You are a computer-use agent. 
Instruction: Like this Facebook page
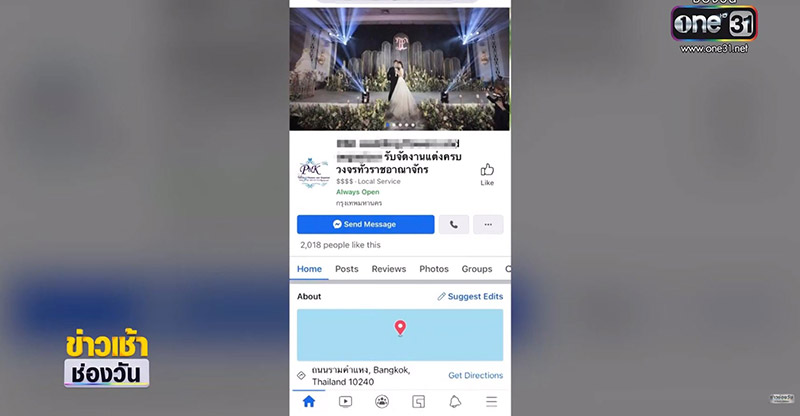(x=487, y=173)
